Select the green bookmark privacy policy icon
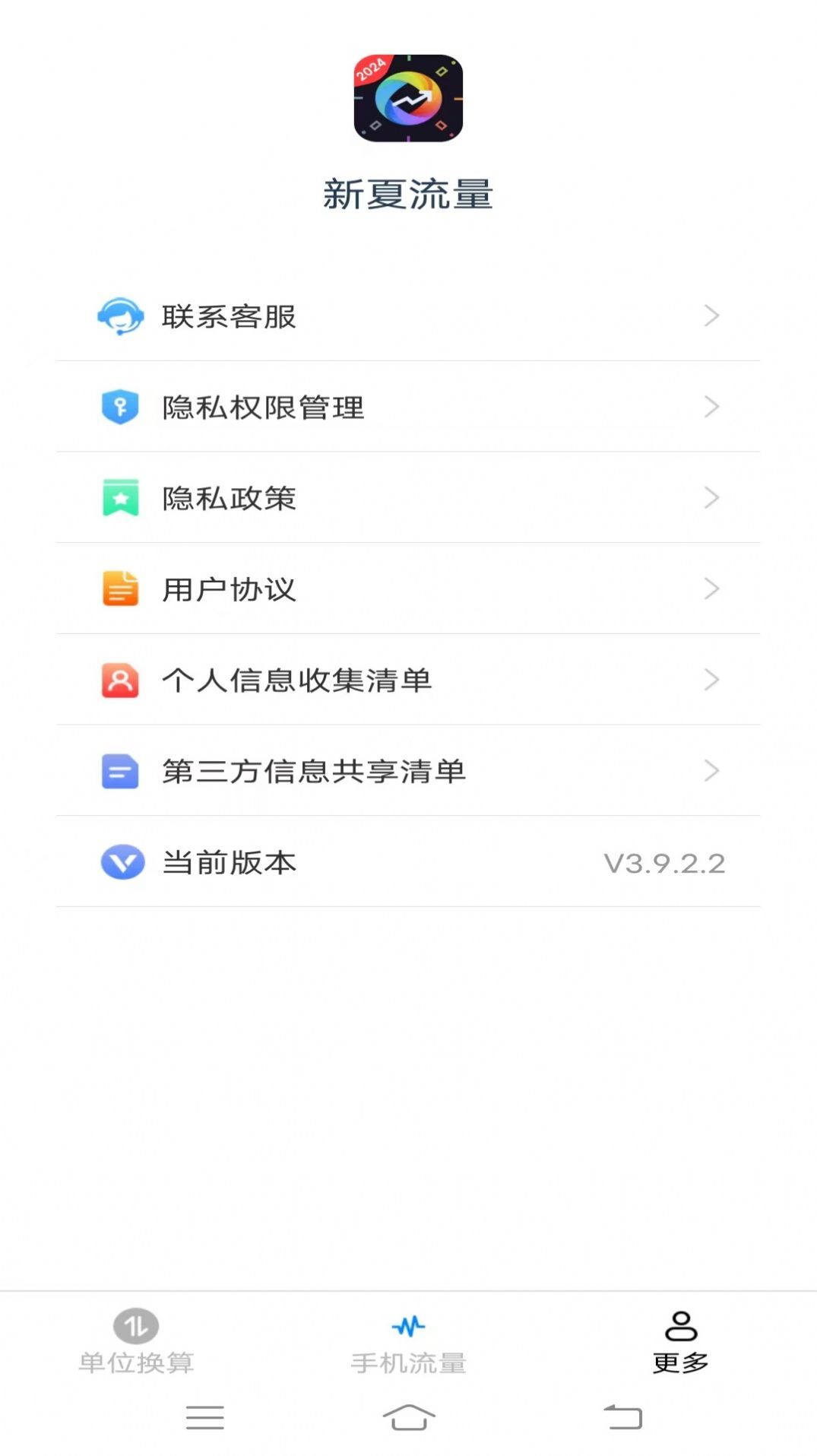The width and height of the screenshot is (817, 1456). [120, 498]
